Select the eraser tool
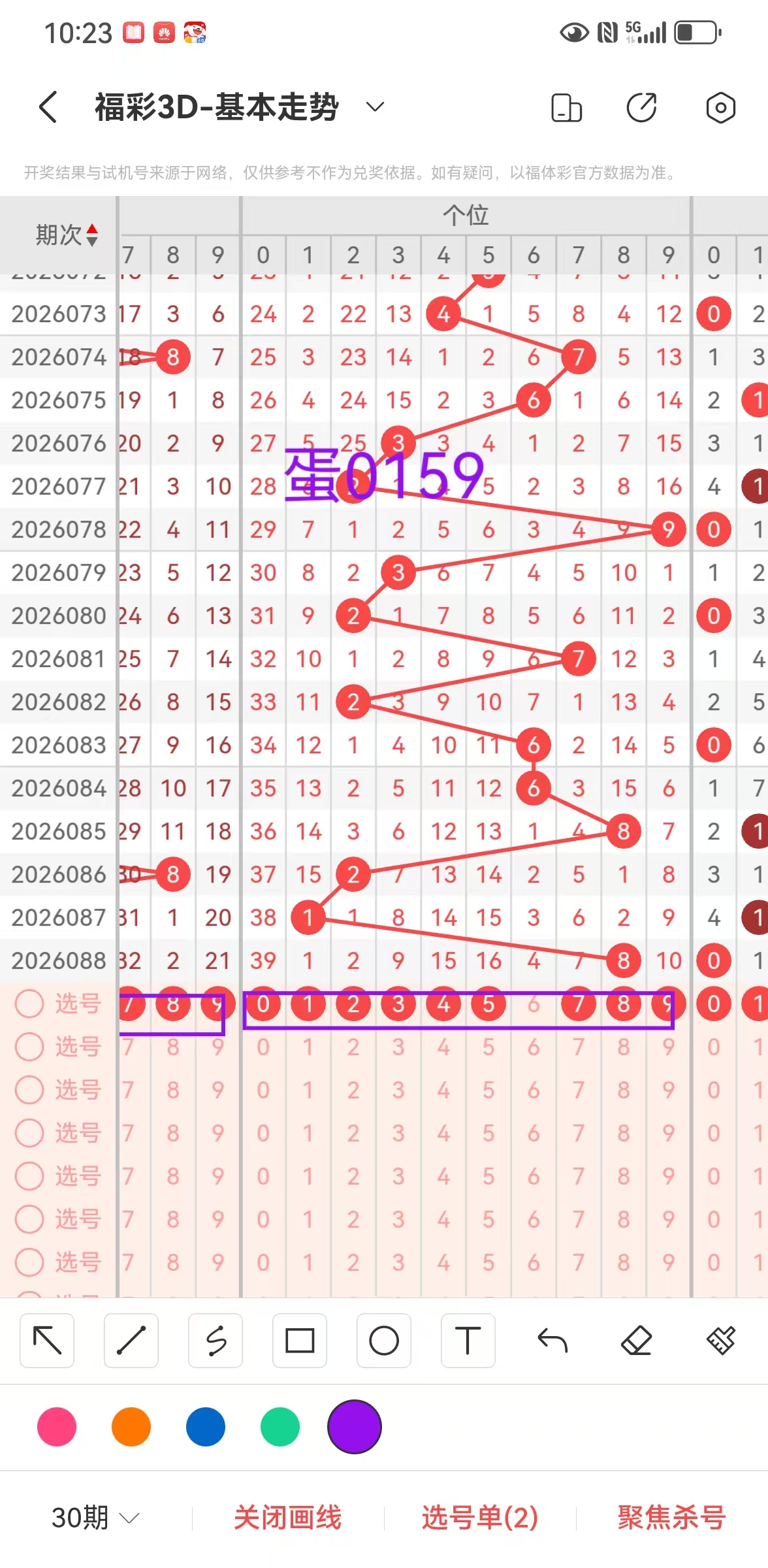 (x=636, y=1341)
